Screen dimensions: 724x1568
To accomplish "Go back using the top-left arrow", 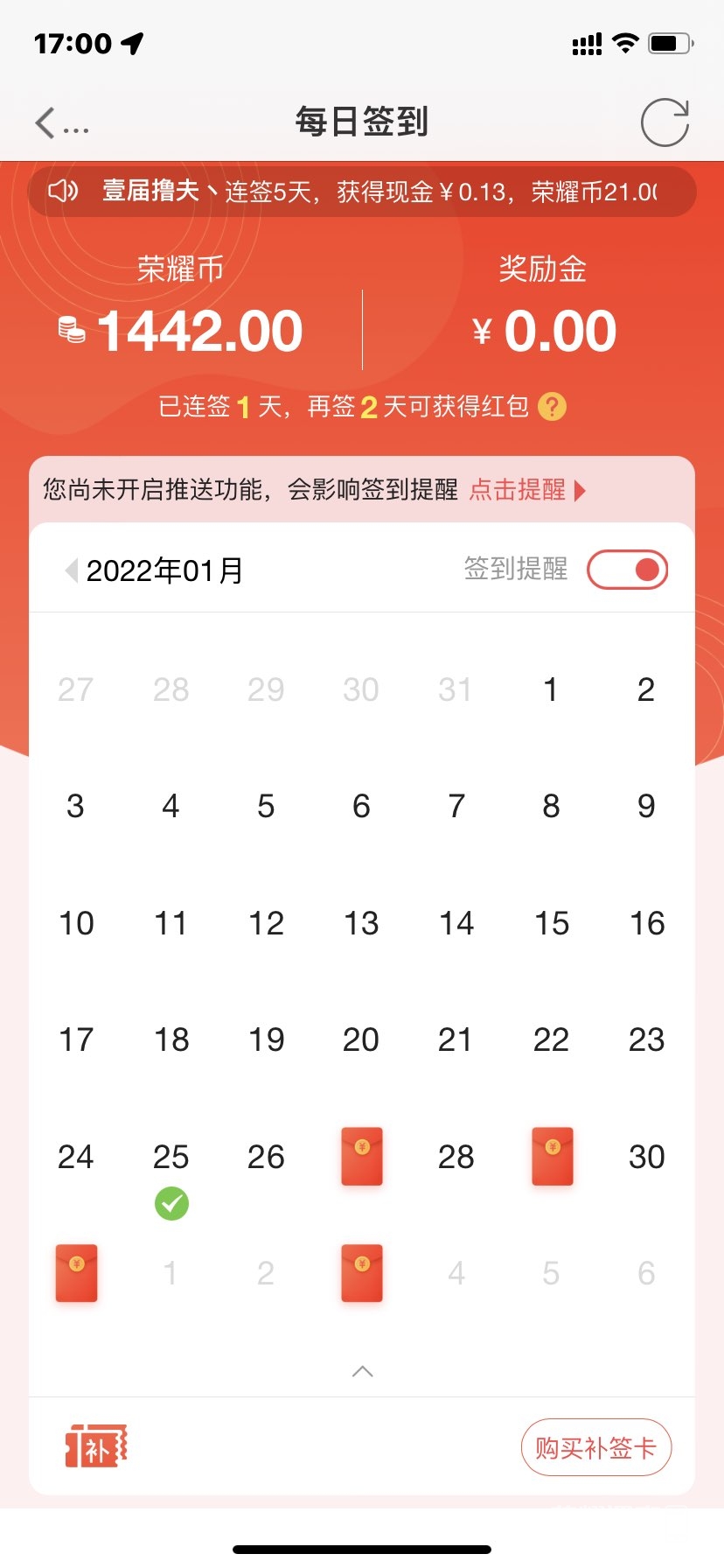I will coord(45,123).
